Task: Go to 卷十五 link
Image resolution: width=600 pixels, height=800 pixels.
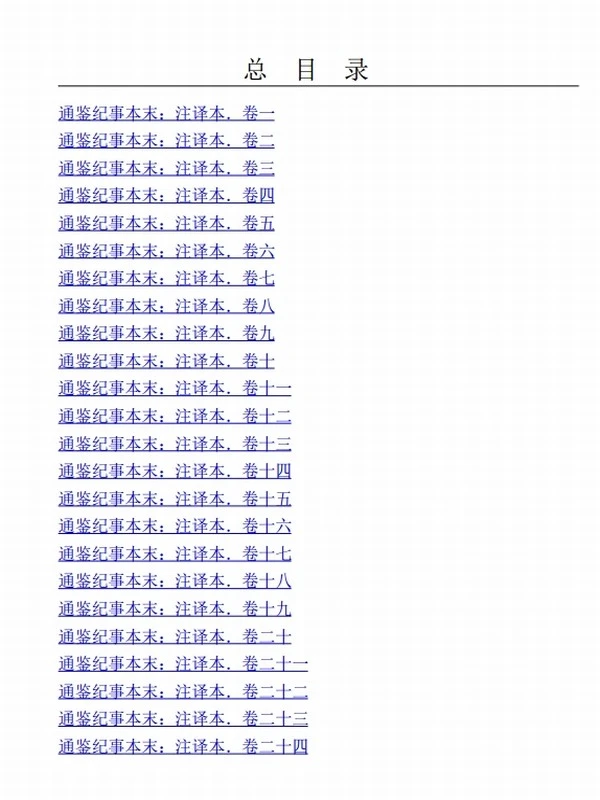Action: pos(174,498)
